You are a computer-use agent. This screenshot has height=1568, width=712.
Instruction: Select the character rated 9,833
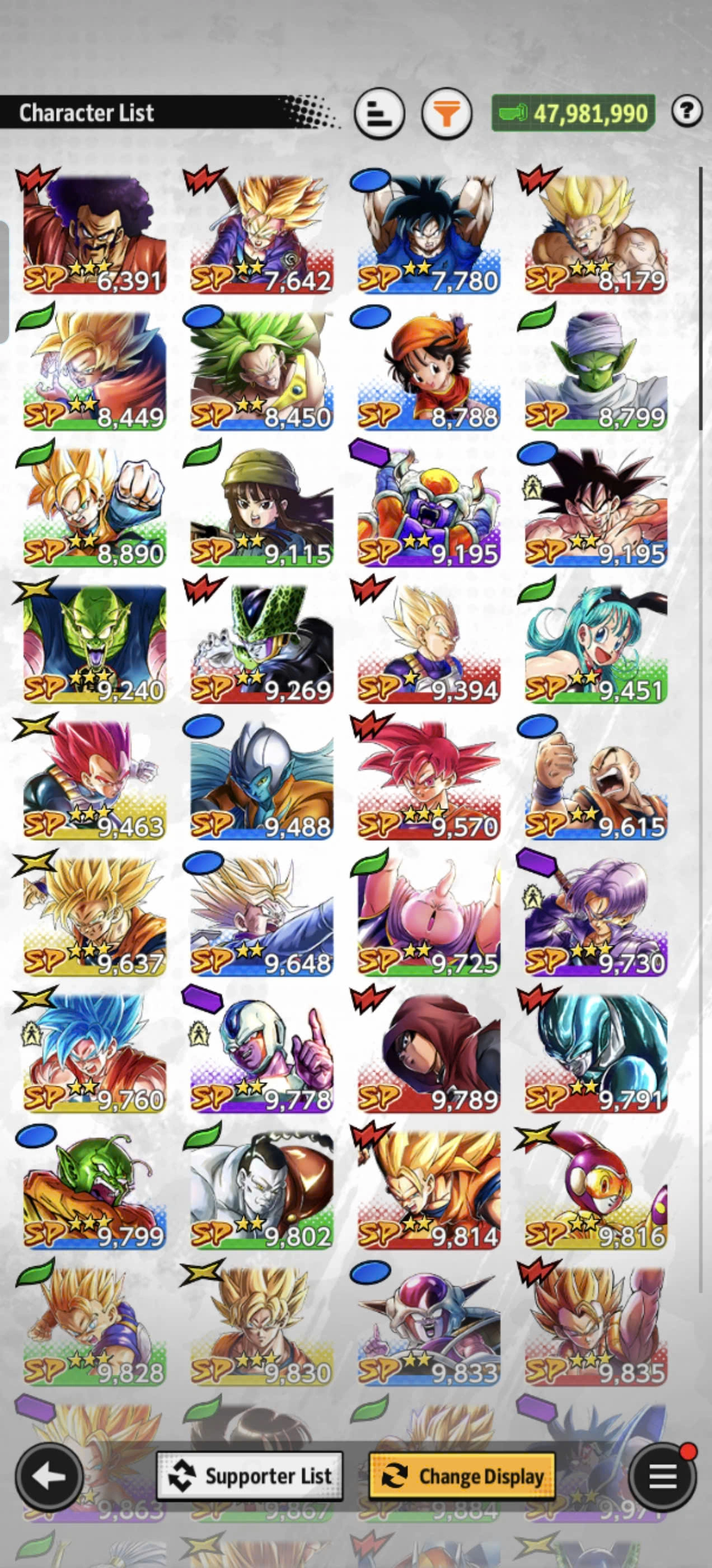[x=429, y=1326]
